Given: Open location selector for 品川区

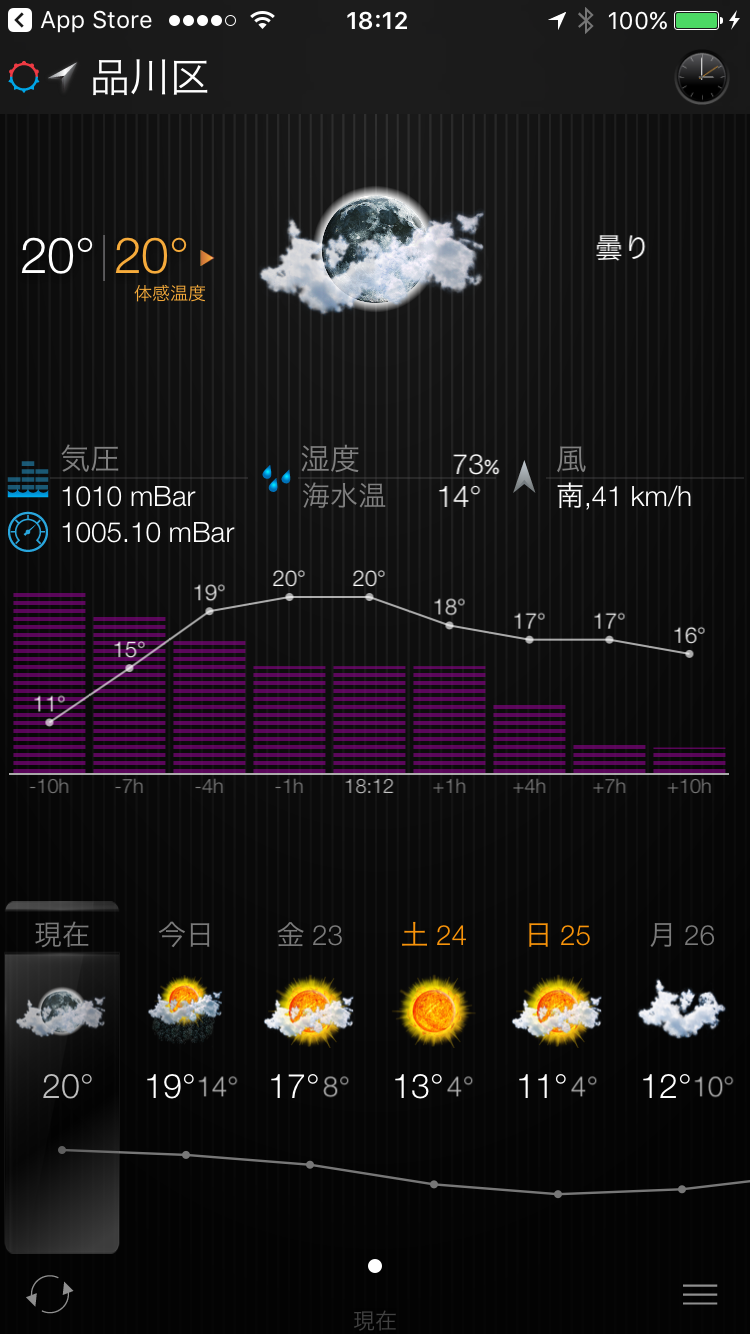Looking at the screenshot, I should pos(149,78).
